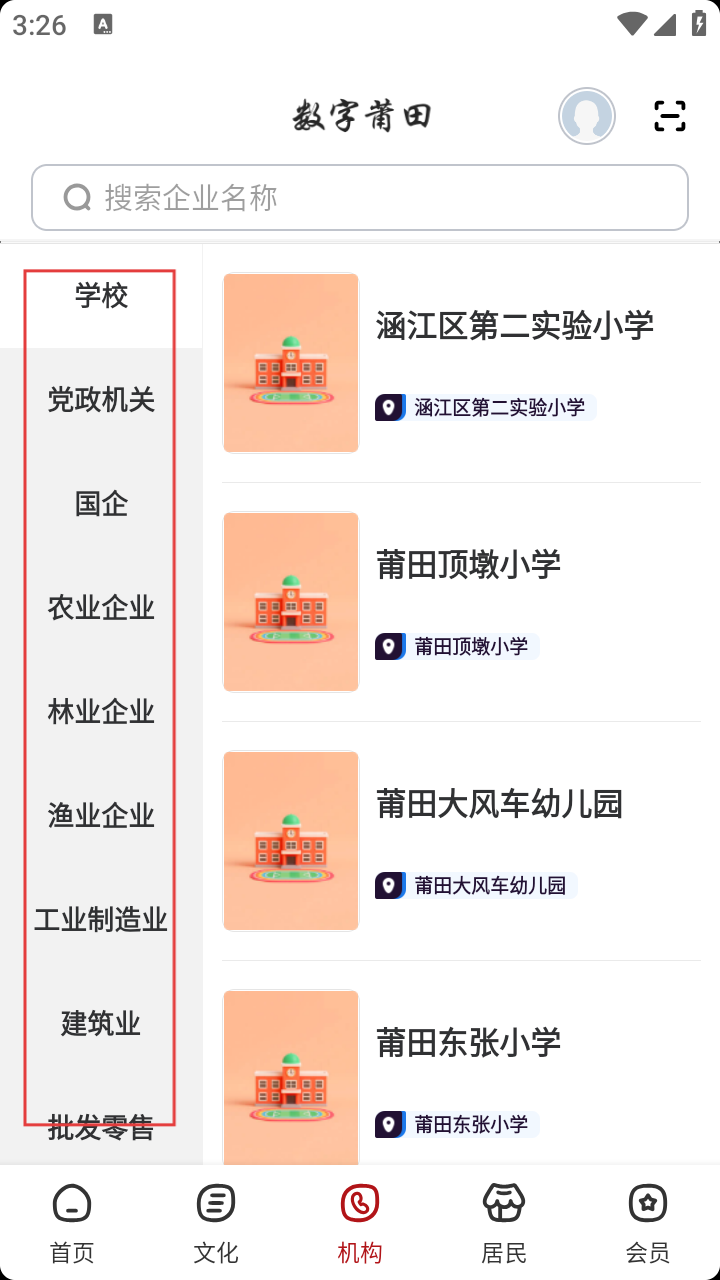This screenshot has width=720, height=1280.
Task: Select the 学校 category
Action: click(101, 296)
